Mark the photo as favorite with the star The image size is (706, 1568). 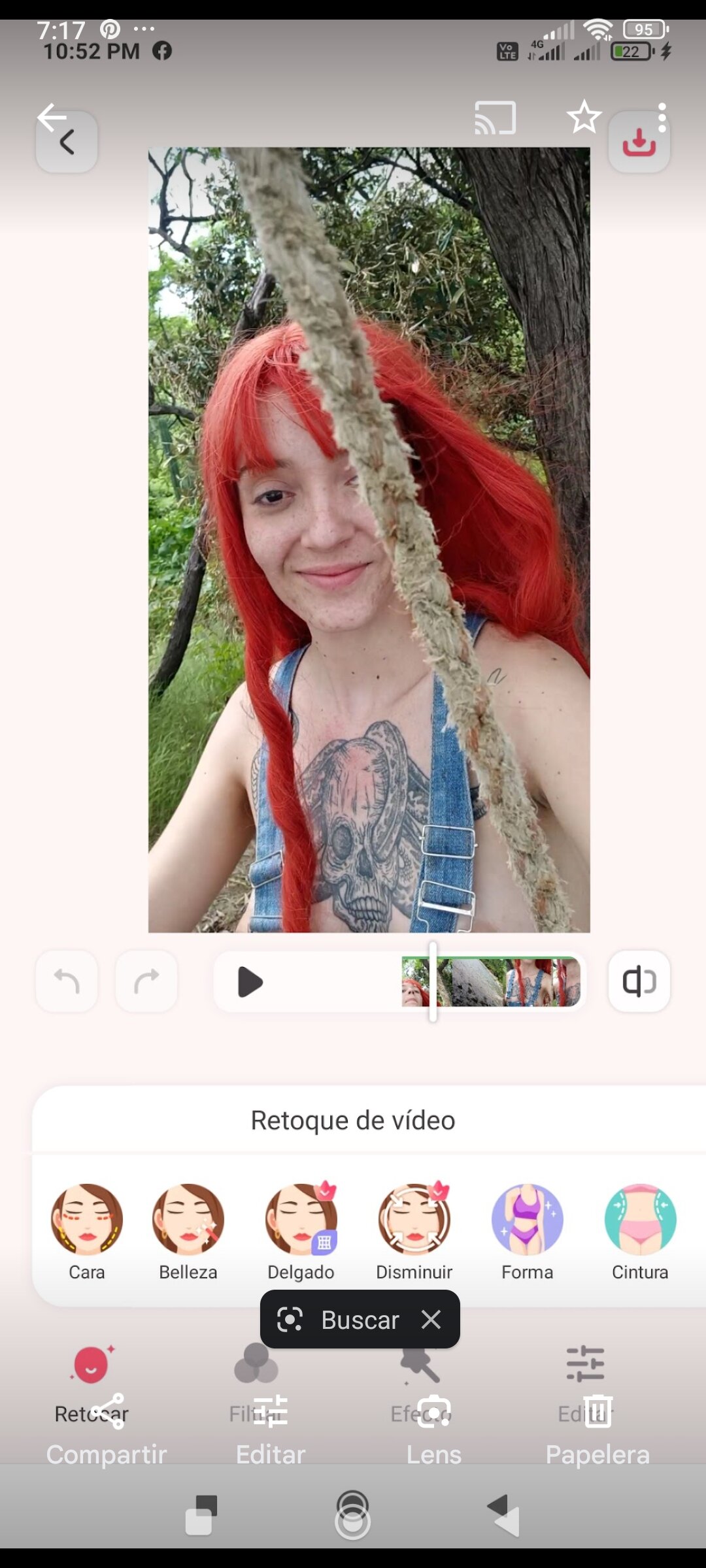tap(584, 118)
